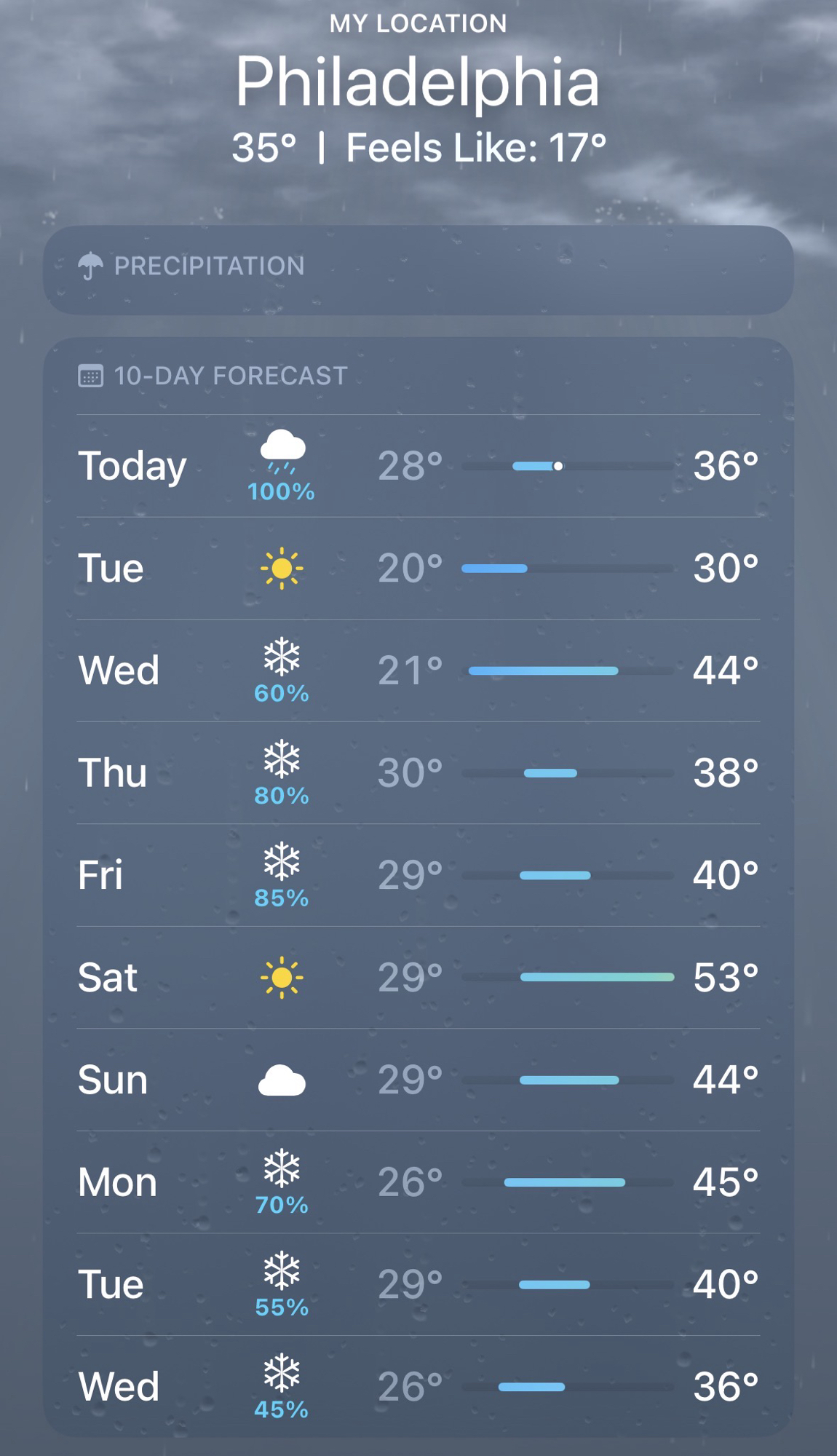Open the cloudy Sun forecast

[418, 1080]
